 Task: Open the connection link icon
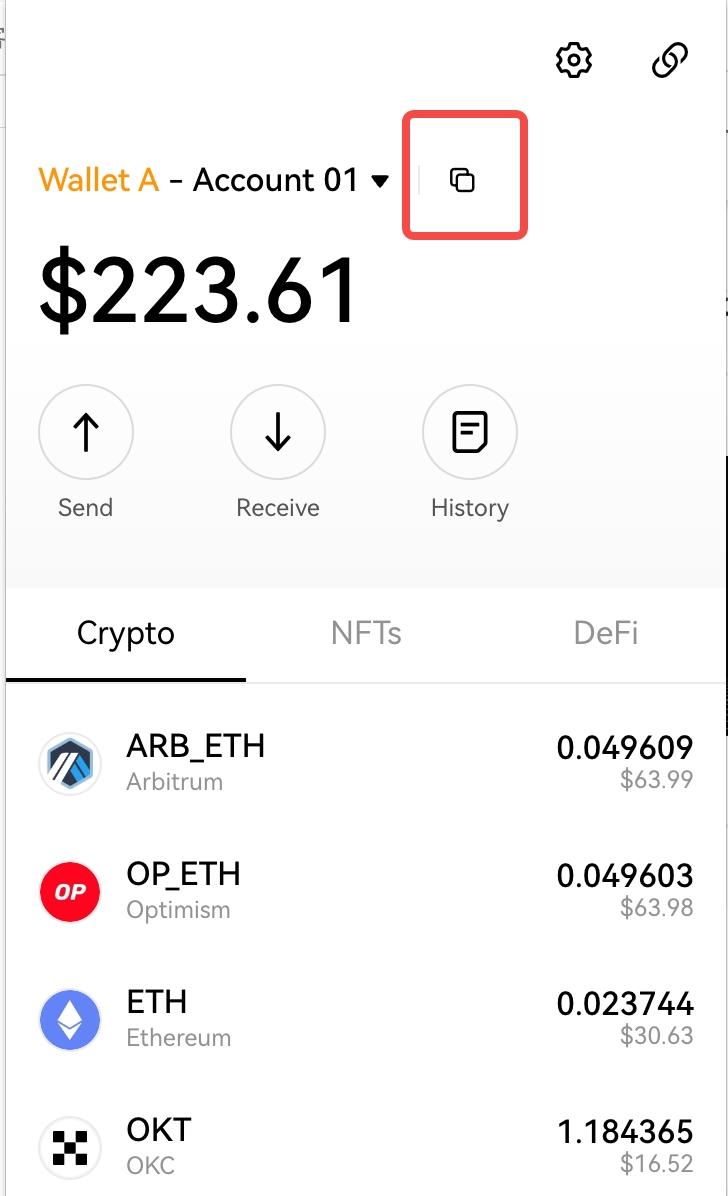(x=669, y=61)
